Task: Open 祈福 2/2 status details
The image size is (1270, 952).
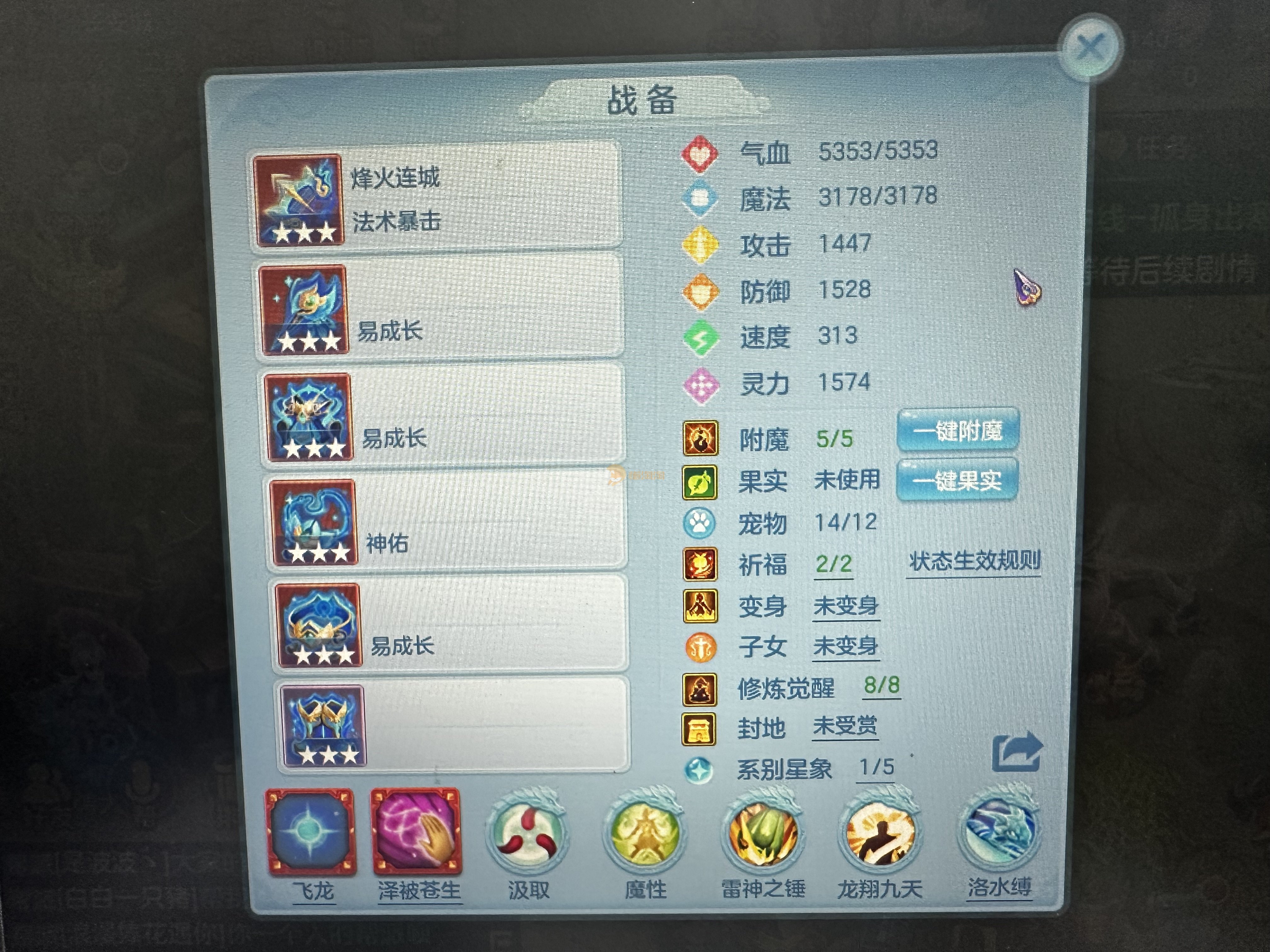Action: pyautogui.click(x=833, y=564)
